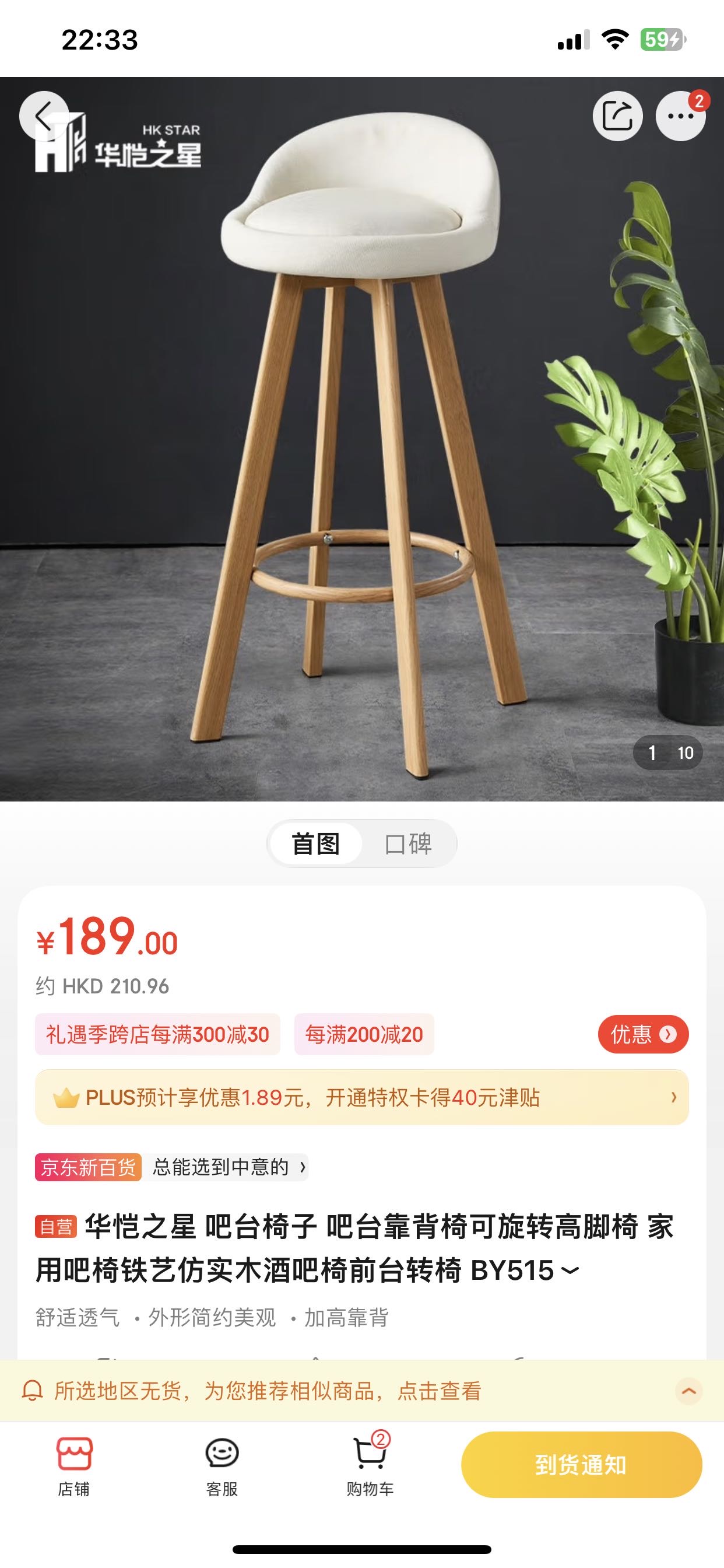Open the more options icon with badge 2
The width and height of the screenshot is (724, 1568).
681,115
